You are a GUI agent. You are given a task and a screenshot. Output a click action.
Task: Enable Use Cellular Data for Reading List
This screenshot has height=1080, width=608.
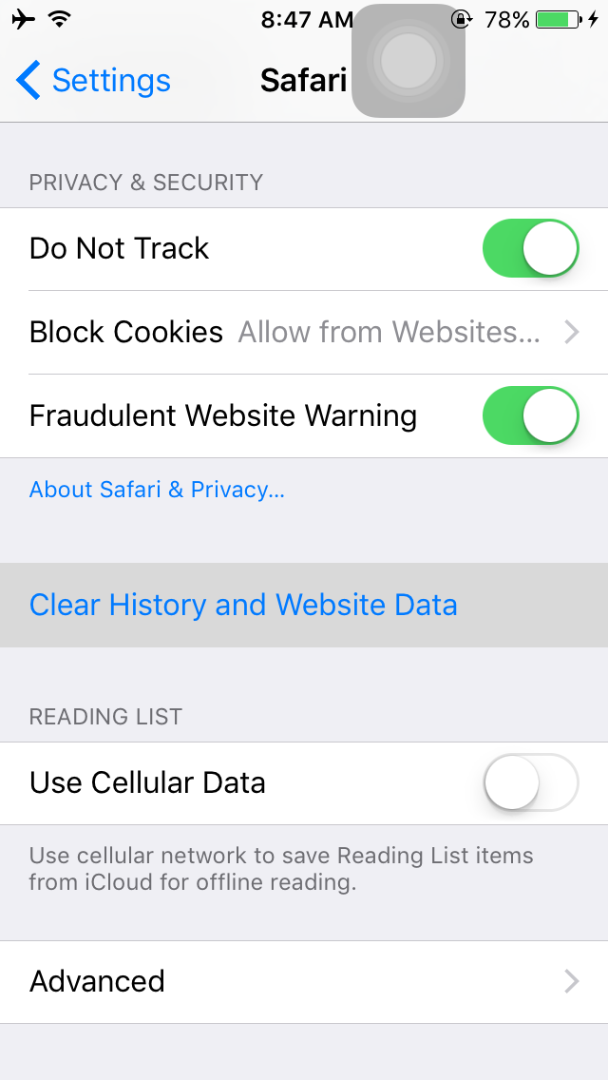[530, 782]
